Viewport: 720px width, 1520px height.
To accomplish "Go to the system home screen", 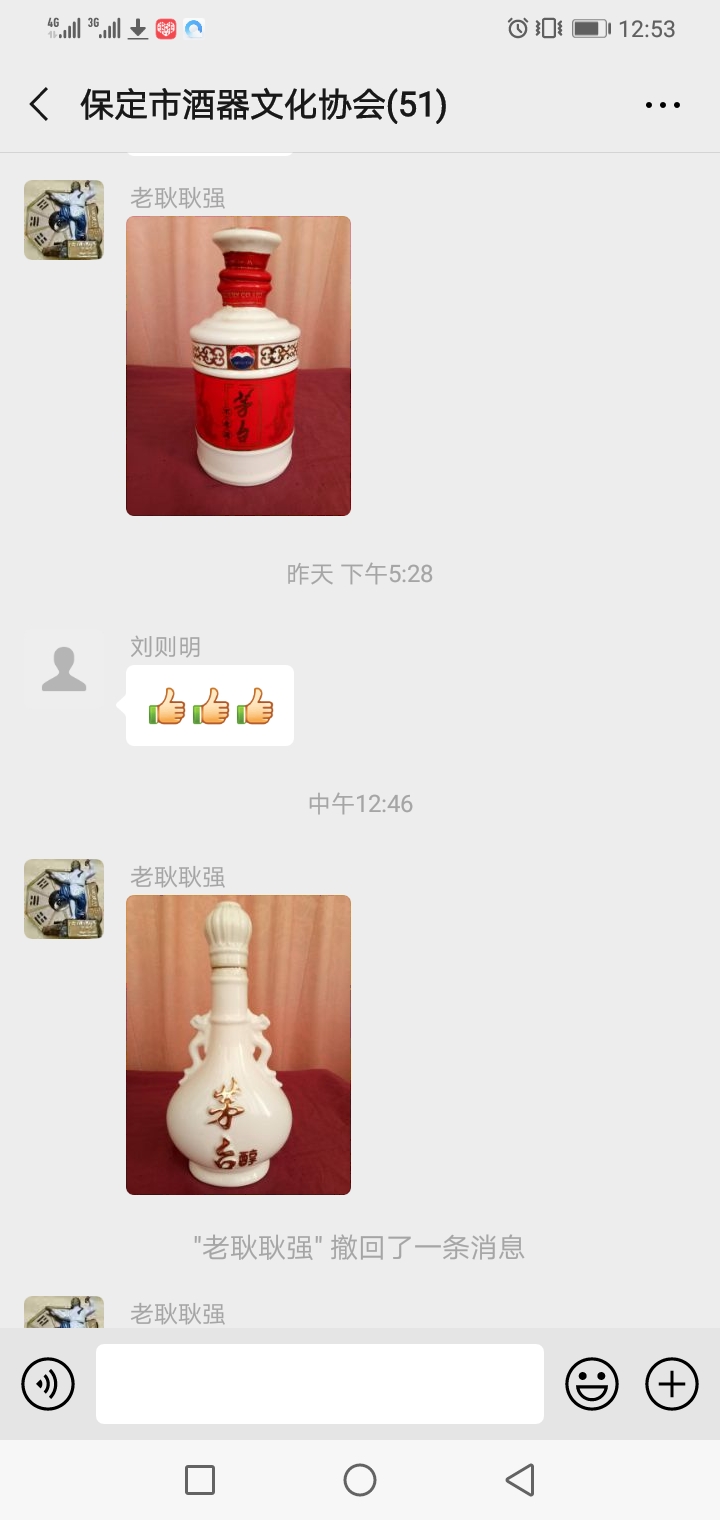I will (x=360, y=1480).
